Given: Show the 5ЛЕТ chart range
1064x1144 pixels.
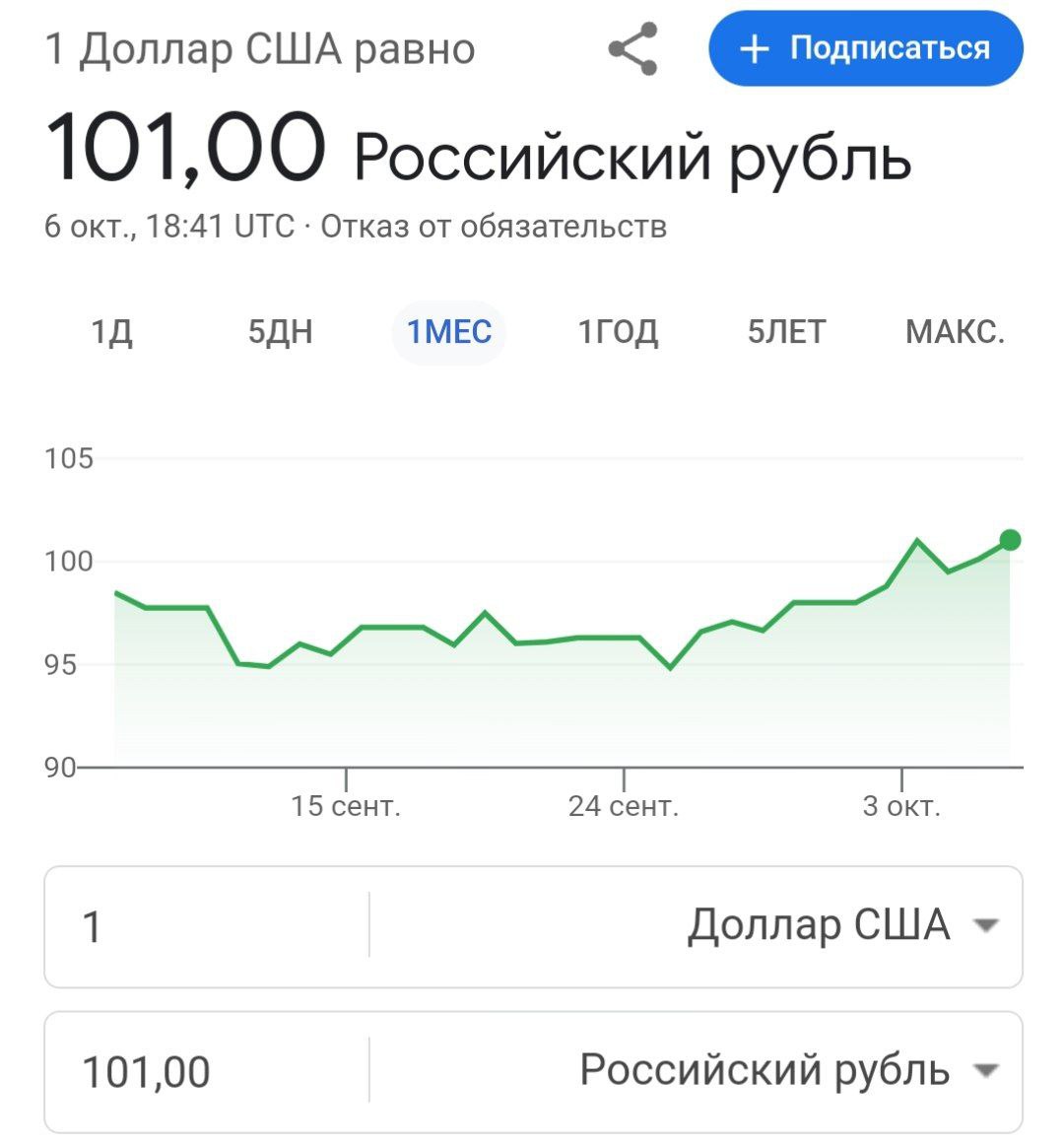Looking at the screenshot, I should [x=786, y=332].
